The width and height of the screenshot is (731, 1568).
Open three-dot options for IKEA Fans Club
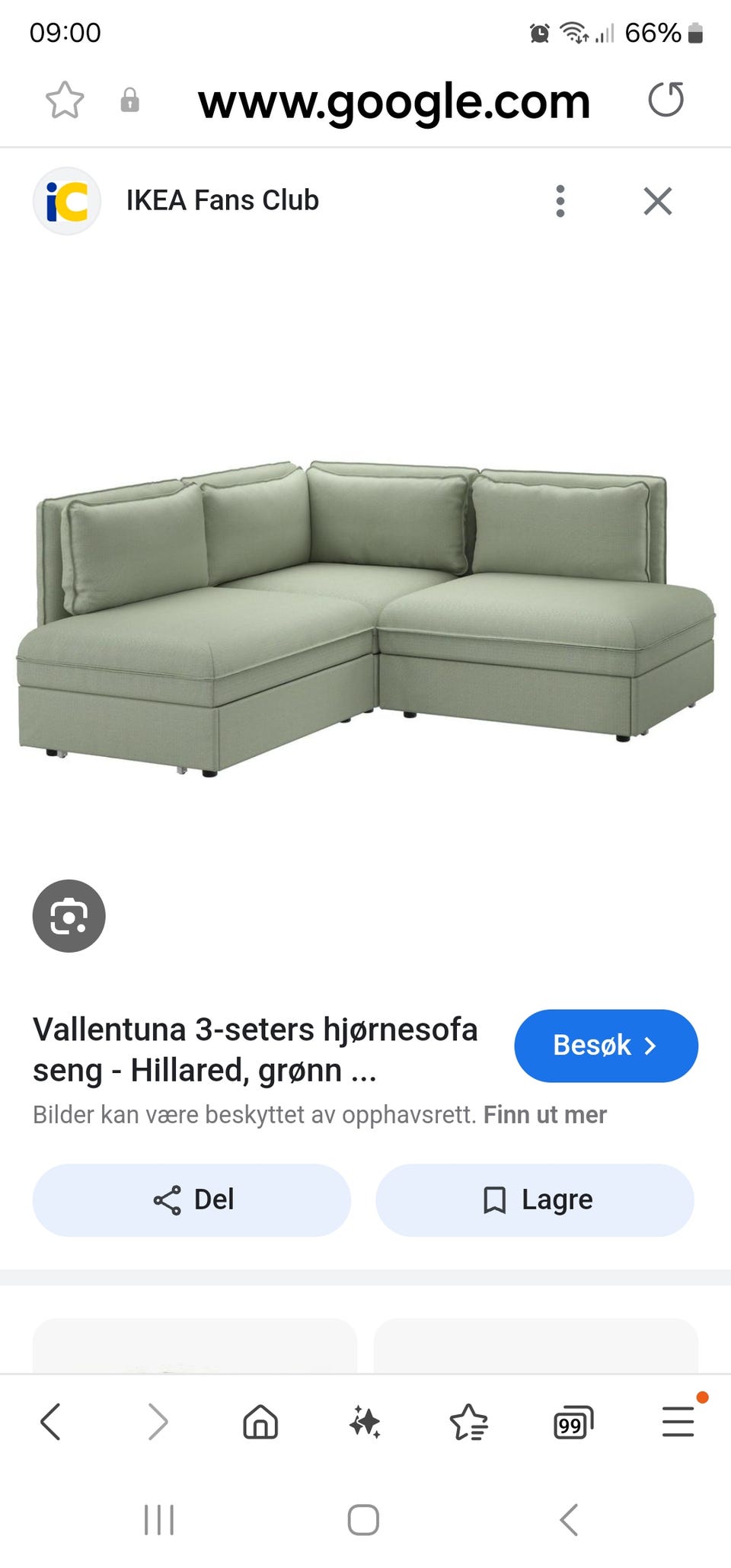[560, 201]
